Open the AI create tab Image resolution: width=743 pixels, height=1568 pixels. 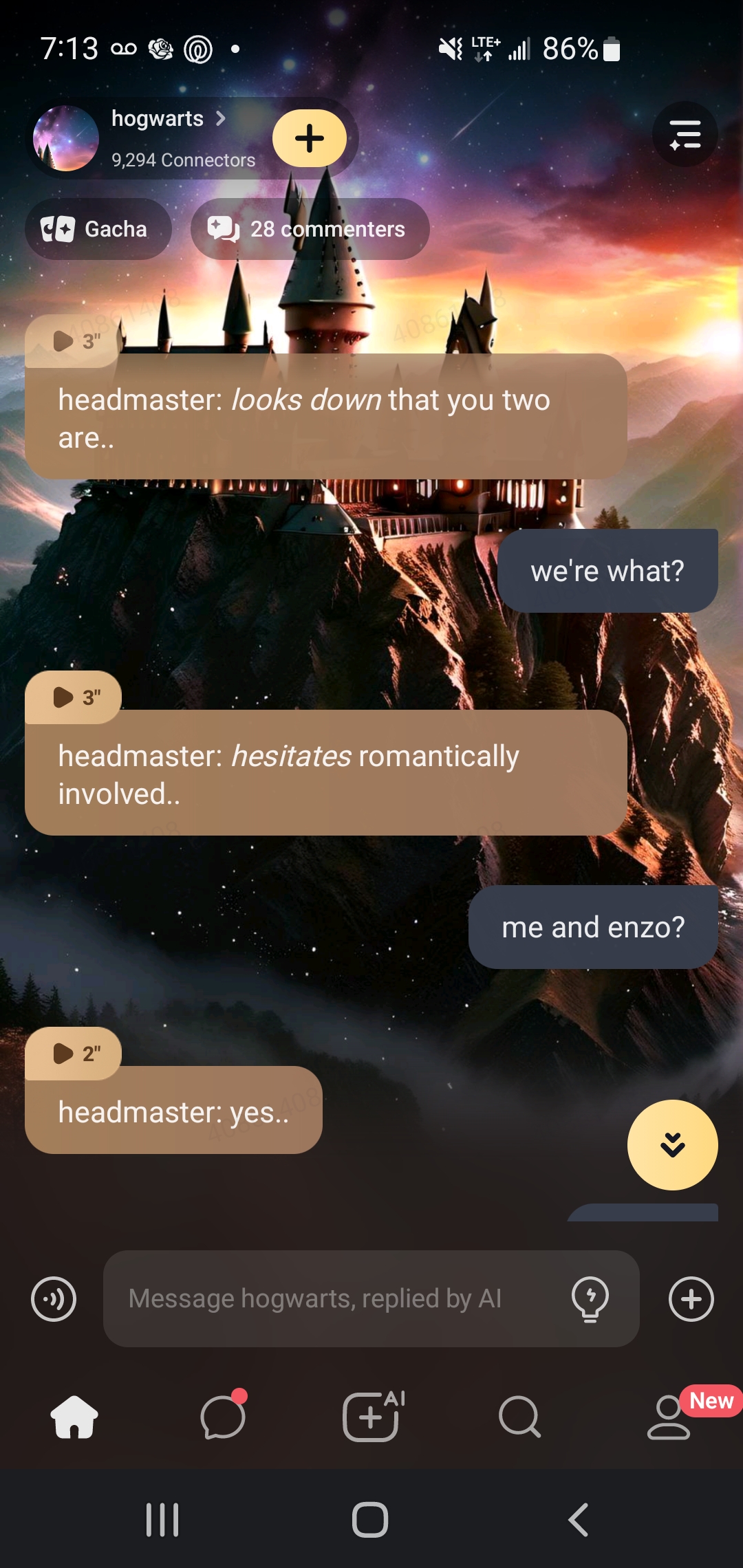[371, 1417]
